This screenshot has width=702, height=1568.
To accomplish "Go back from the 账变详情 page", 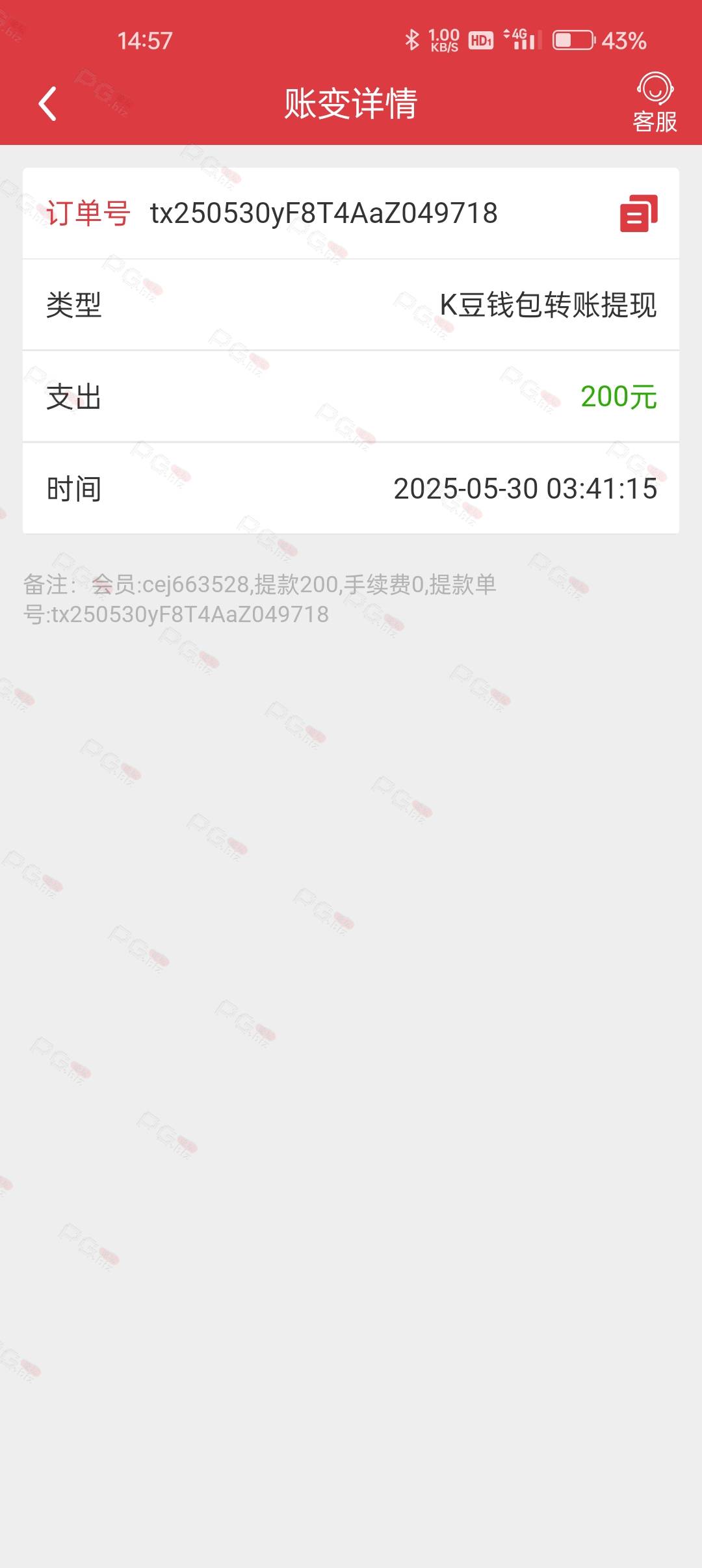I will [47, 104].
